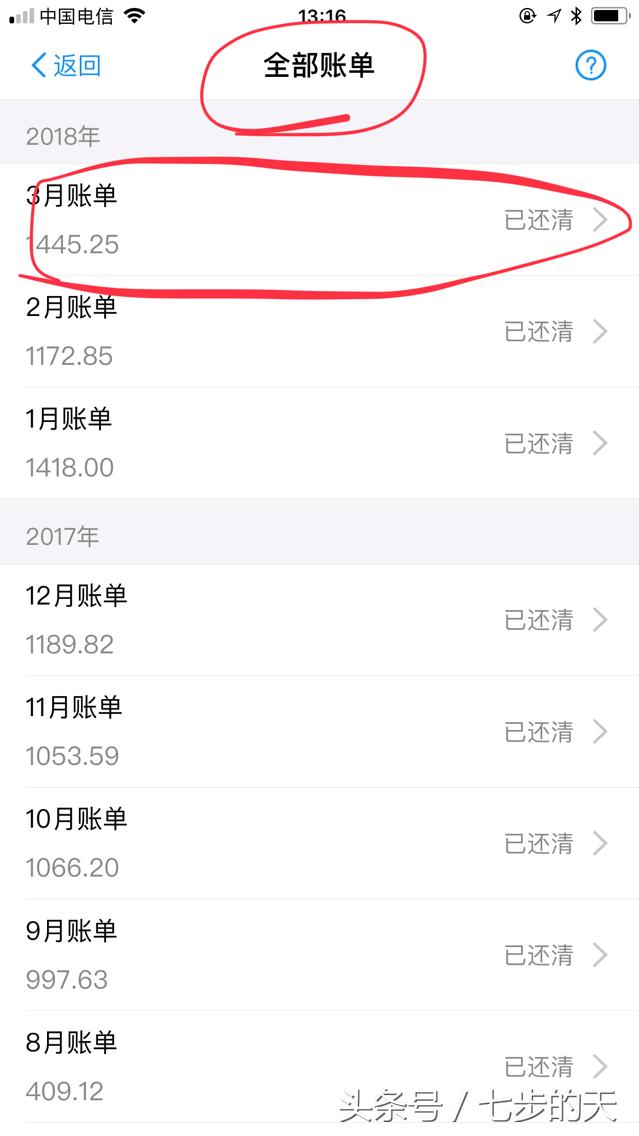Select the 1月账单 row
Viewport: 639px width, 1136px height.
[x=319, y=443]
